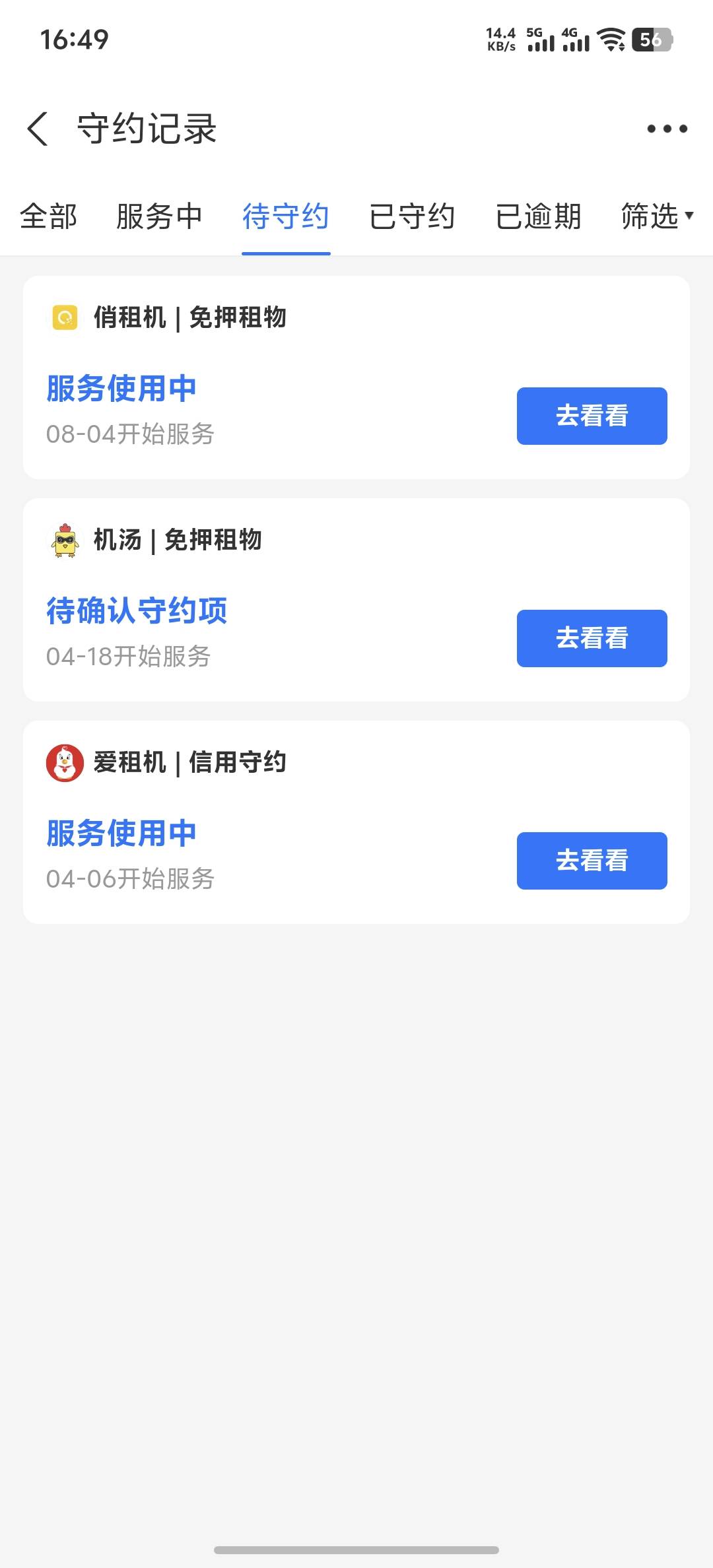Tap 去看看 for 爱租机 order

[x=592, y=861]
